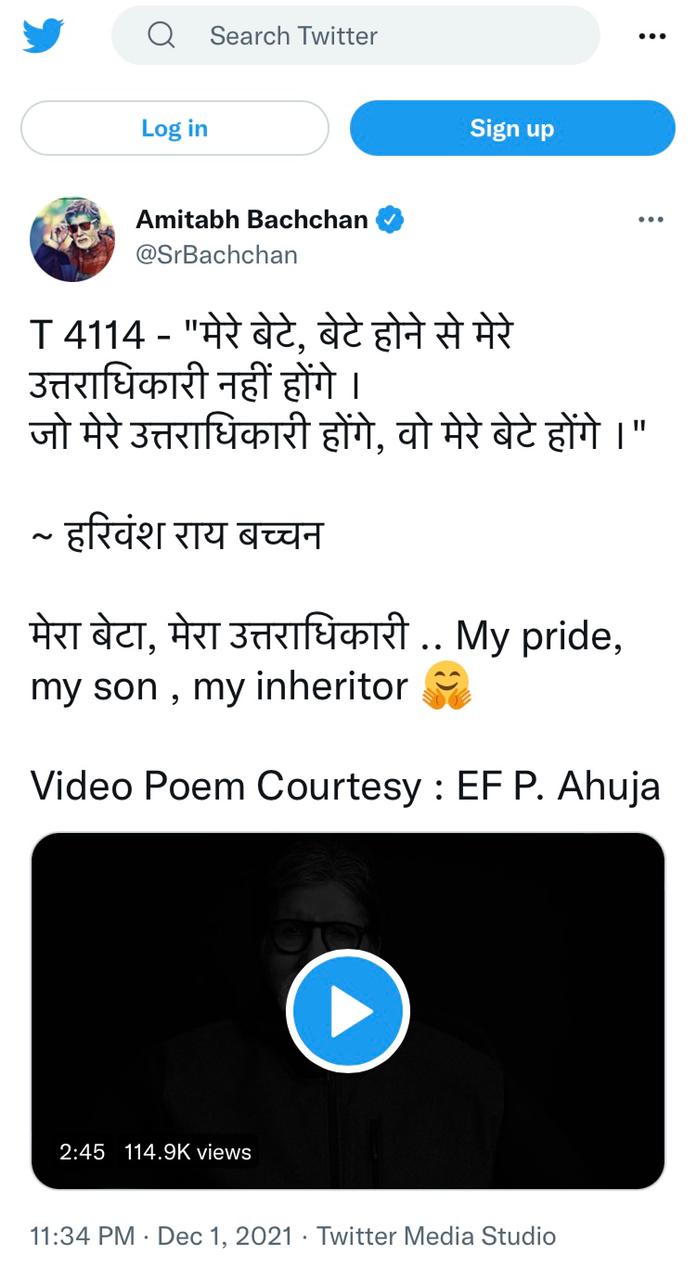Open the @SrBachchan handle link
The width and height of the screenshot is (696, 1280).
pos(217,255)
